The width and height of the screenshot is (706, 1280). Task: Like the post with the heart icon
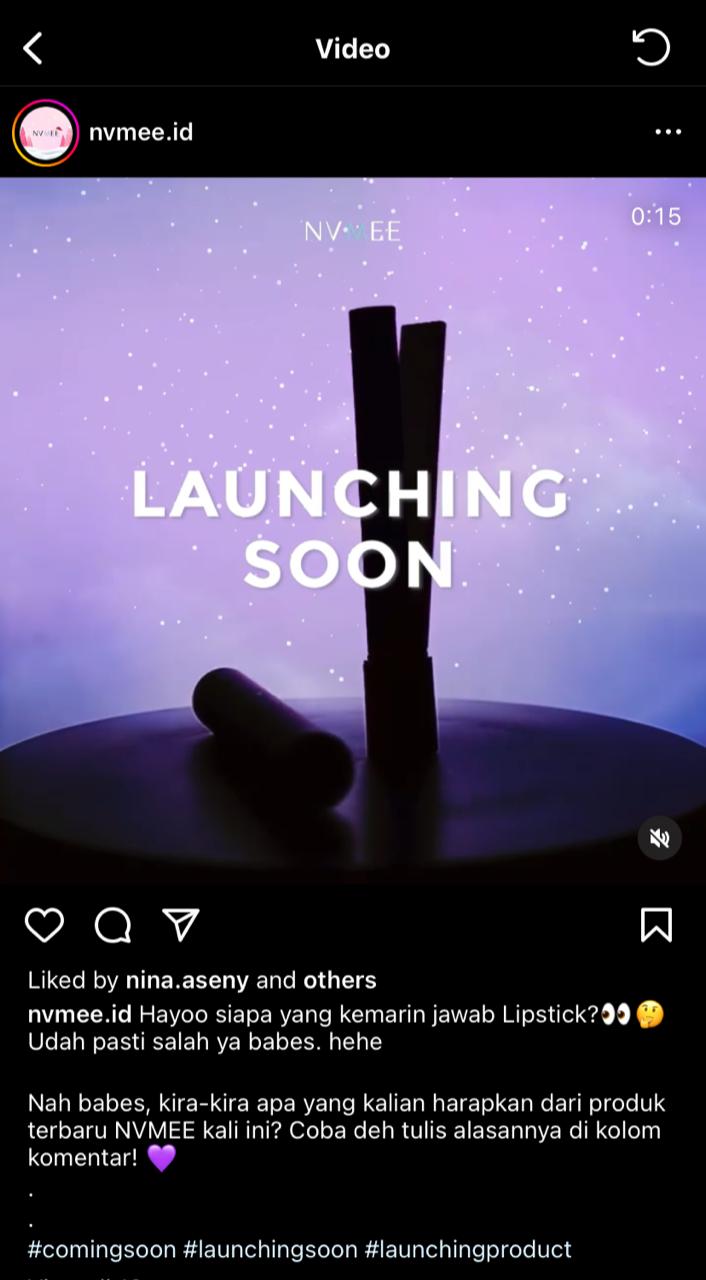click(44, 925)
